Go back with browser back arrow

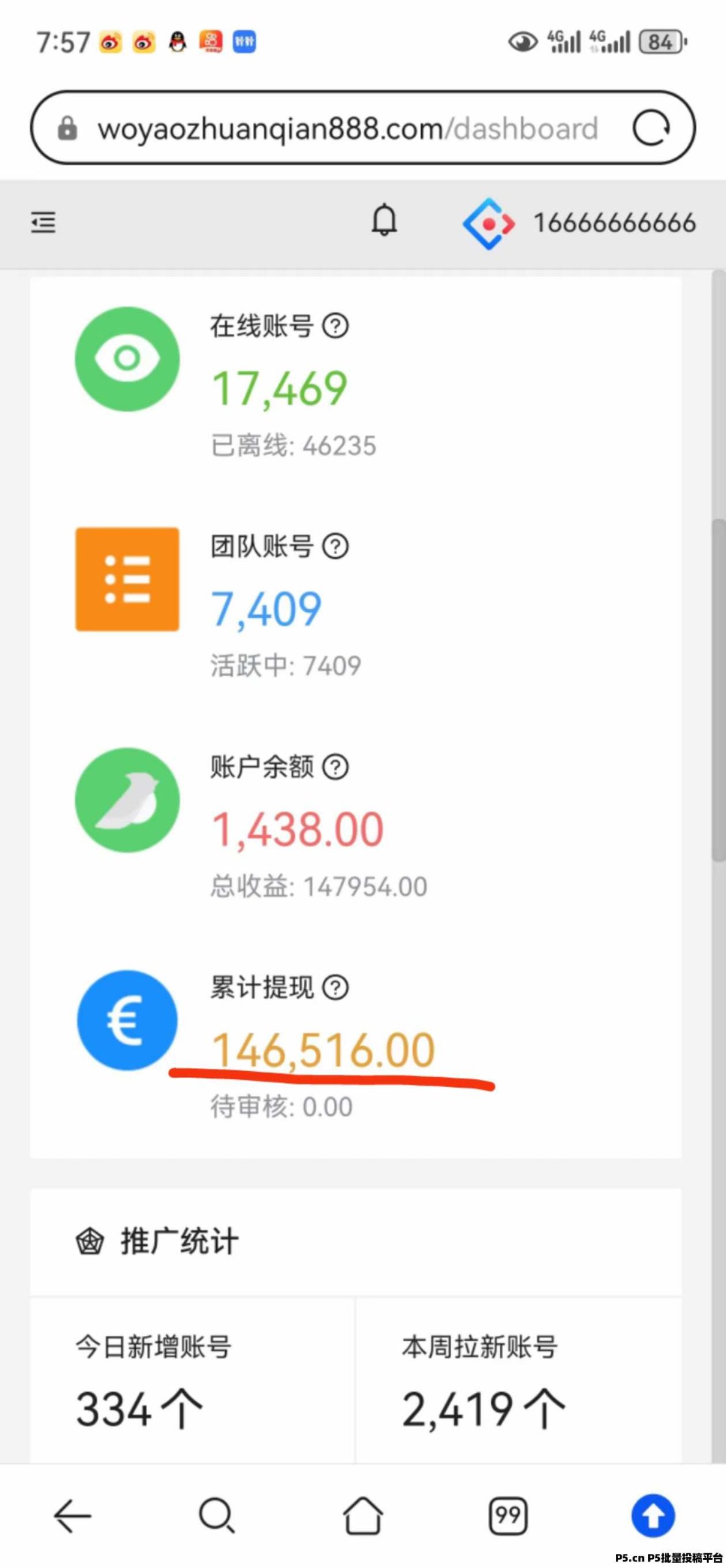(x=73, y=1516)
